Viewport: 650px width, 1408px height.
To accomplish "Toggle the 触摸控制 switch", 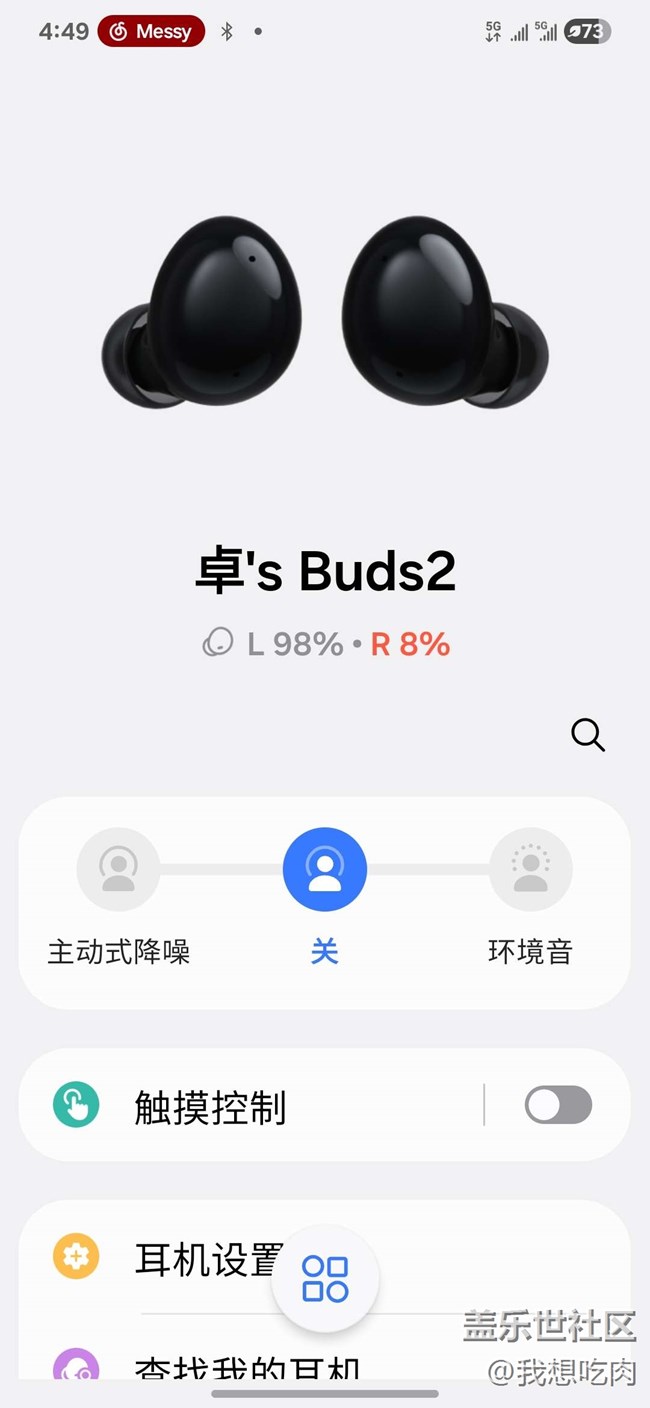I will (x=558, y=1106).
